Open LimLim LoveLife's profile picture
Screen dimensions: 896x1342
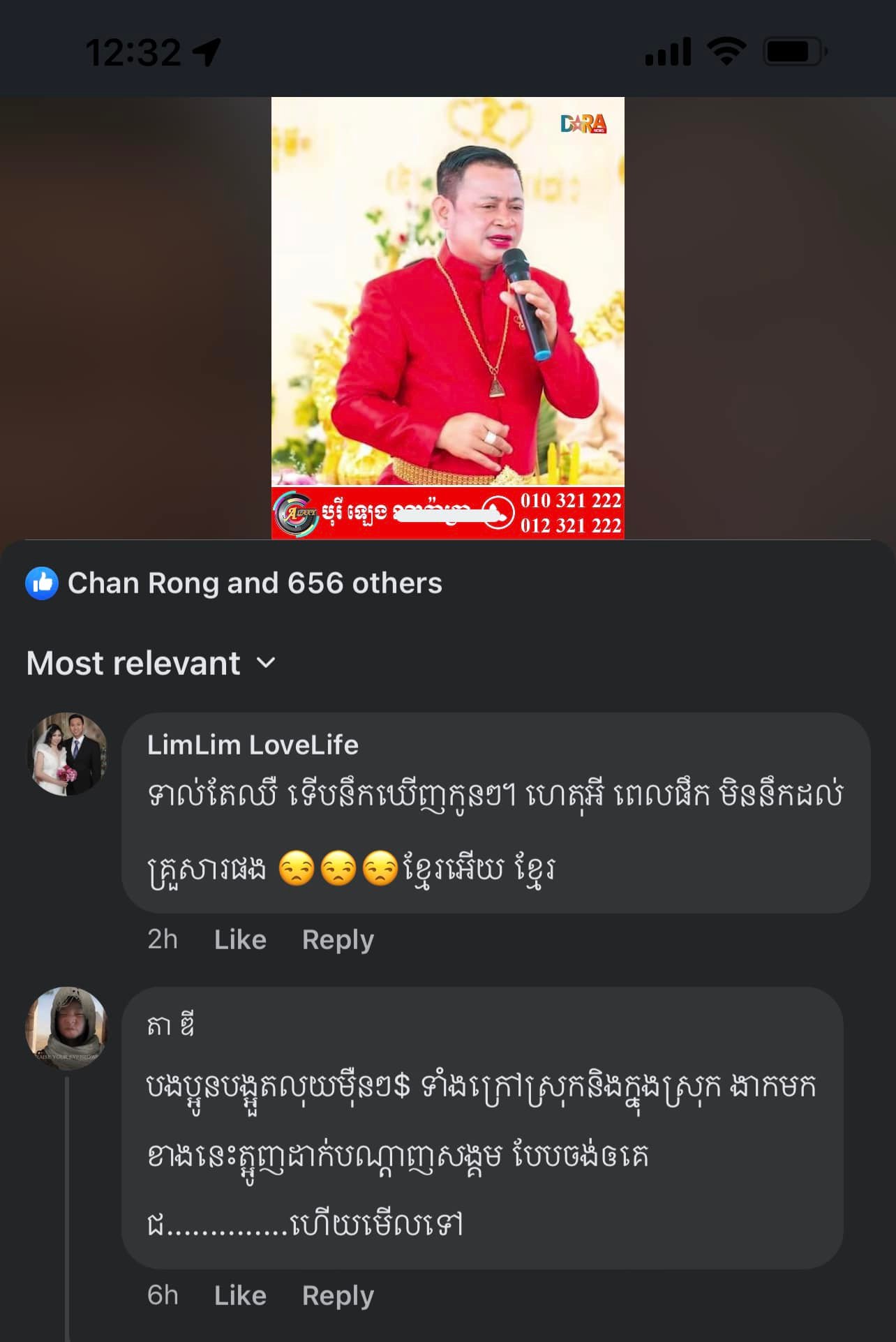click(x=67, y=754)
